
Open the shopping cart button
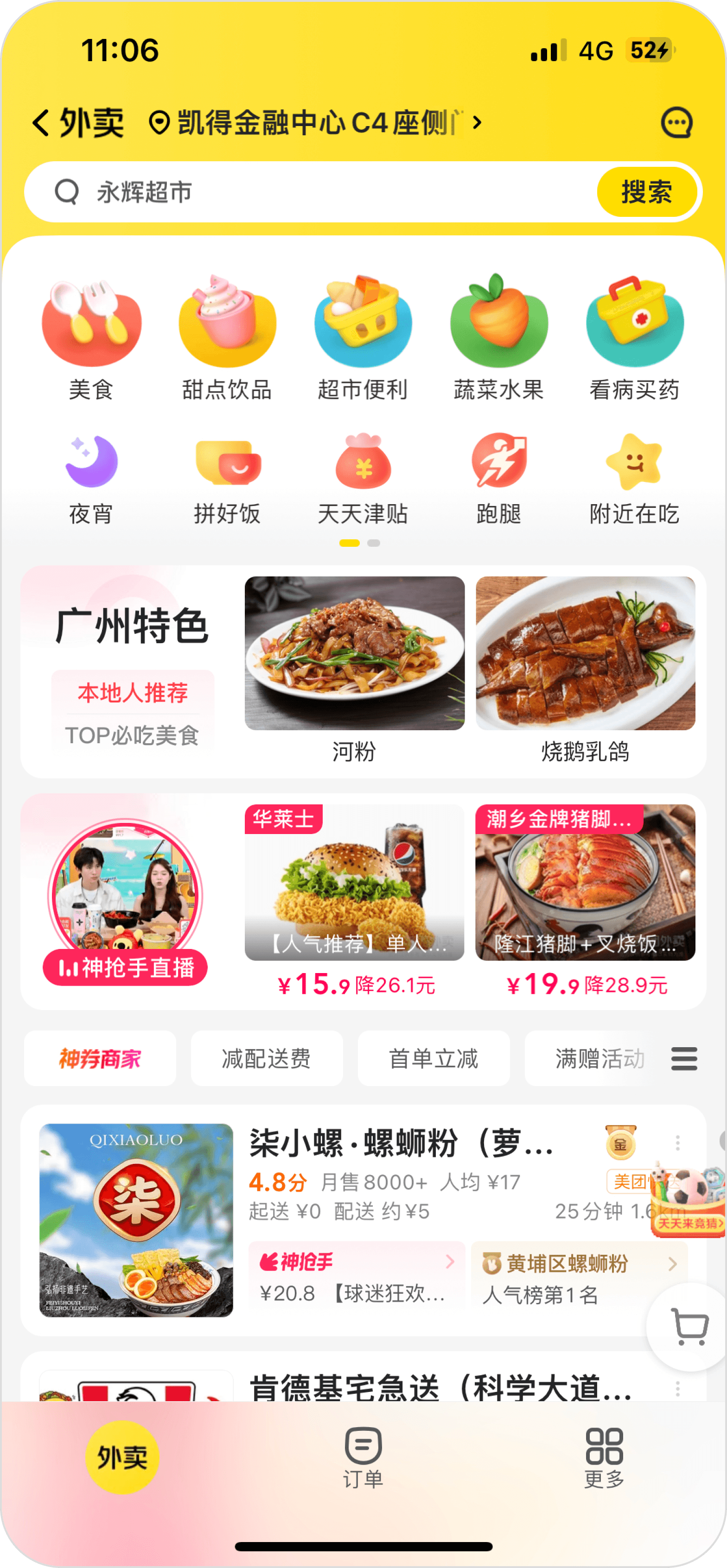point(689,1327)
